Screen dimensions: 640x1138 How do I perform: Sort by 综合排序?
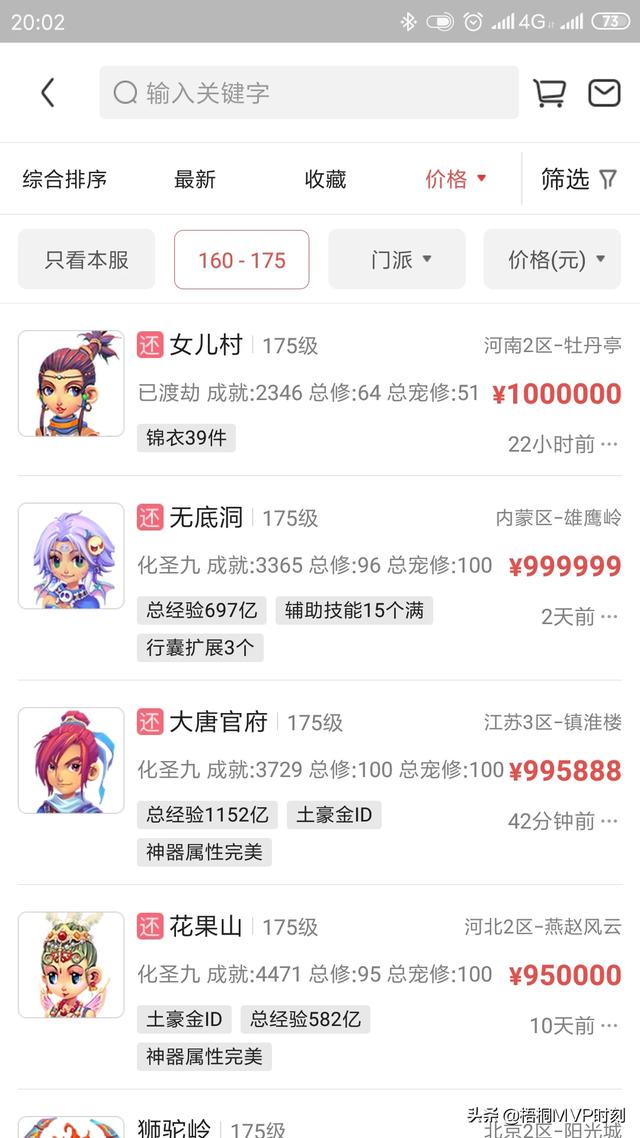65,180
